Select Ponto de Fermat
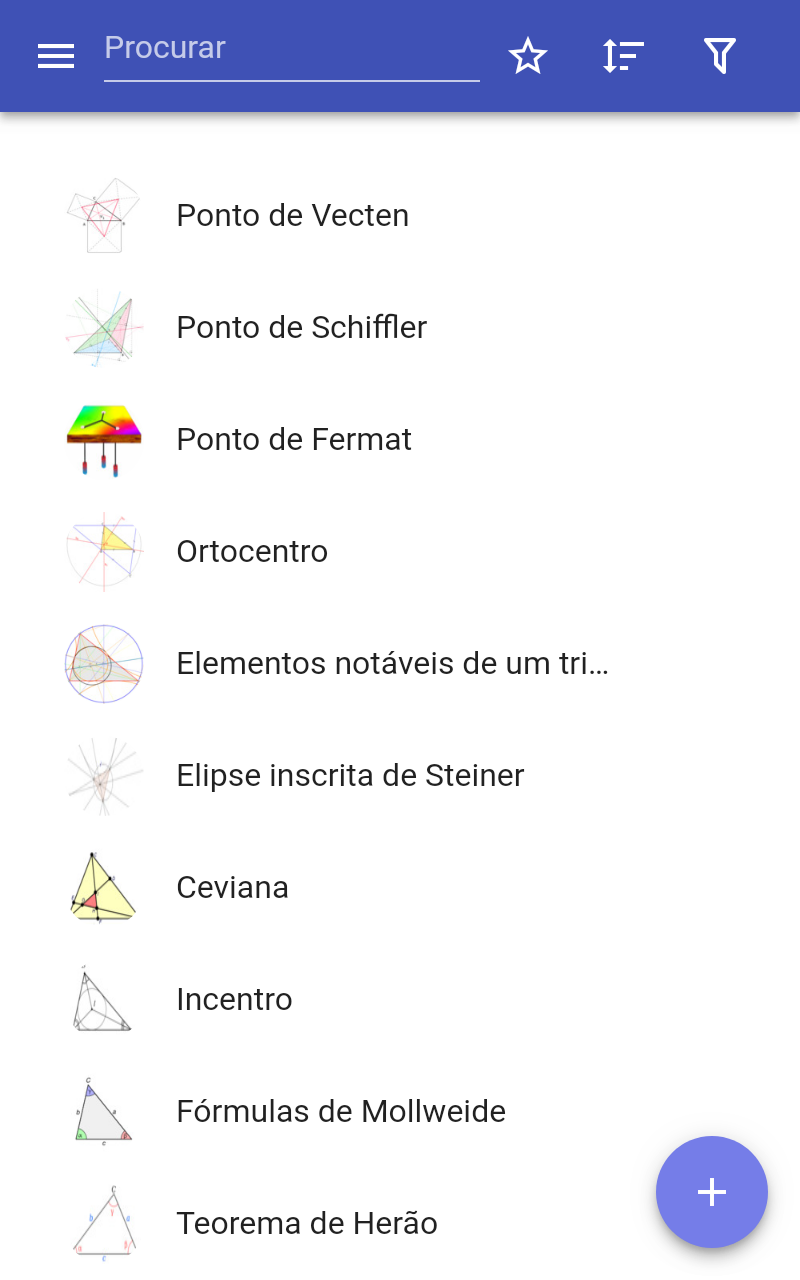Viewport: 800px width, 1280px height. pyautogui.click(x=400, y=440)
